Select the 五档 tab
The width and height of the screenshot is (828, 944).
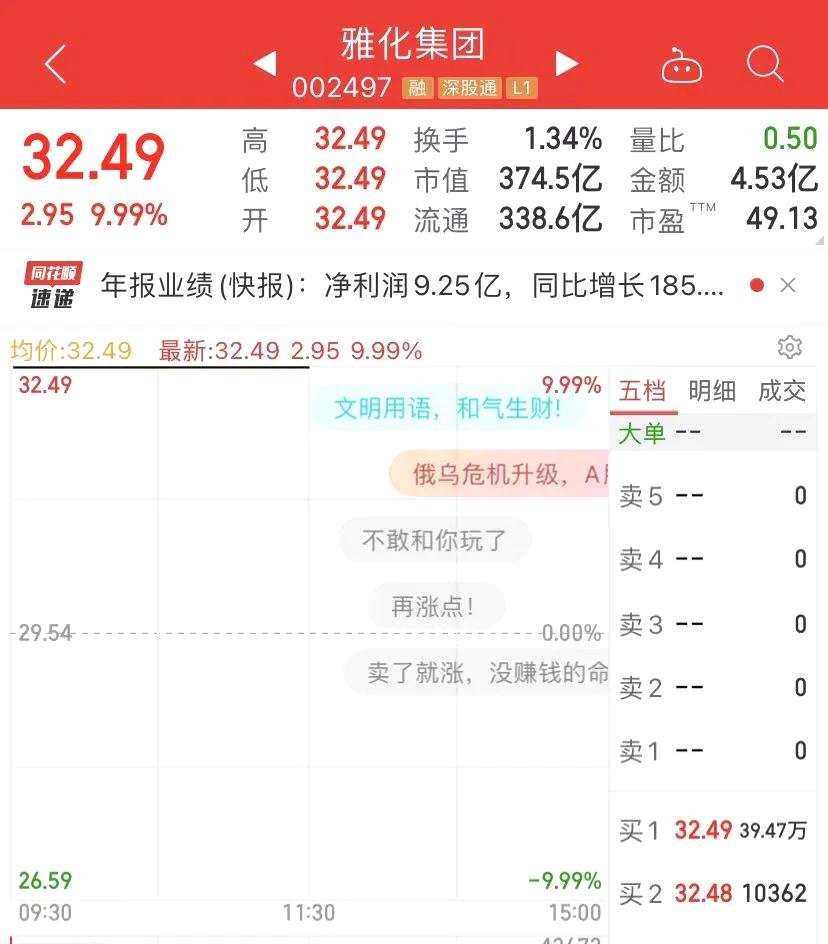pyautogui.click(x=643, y=391)
